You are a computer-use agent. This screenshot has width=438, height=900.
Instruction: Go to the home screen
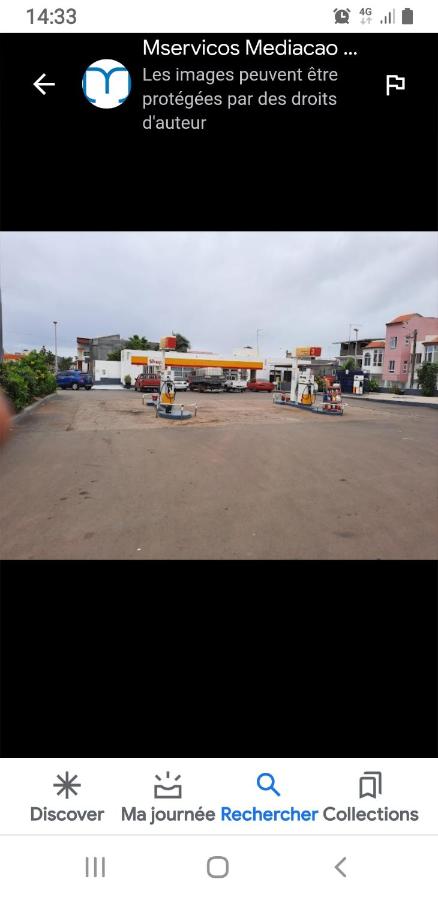tap(218, 867)
